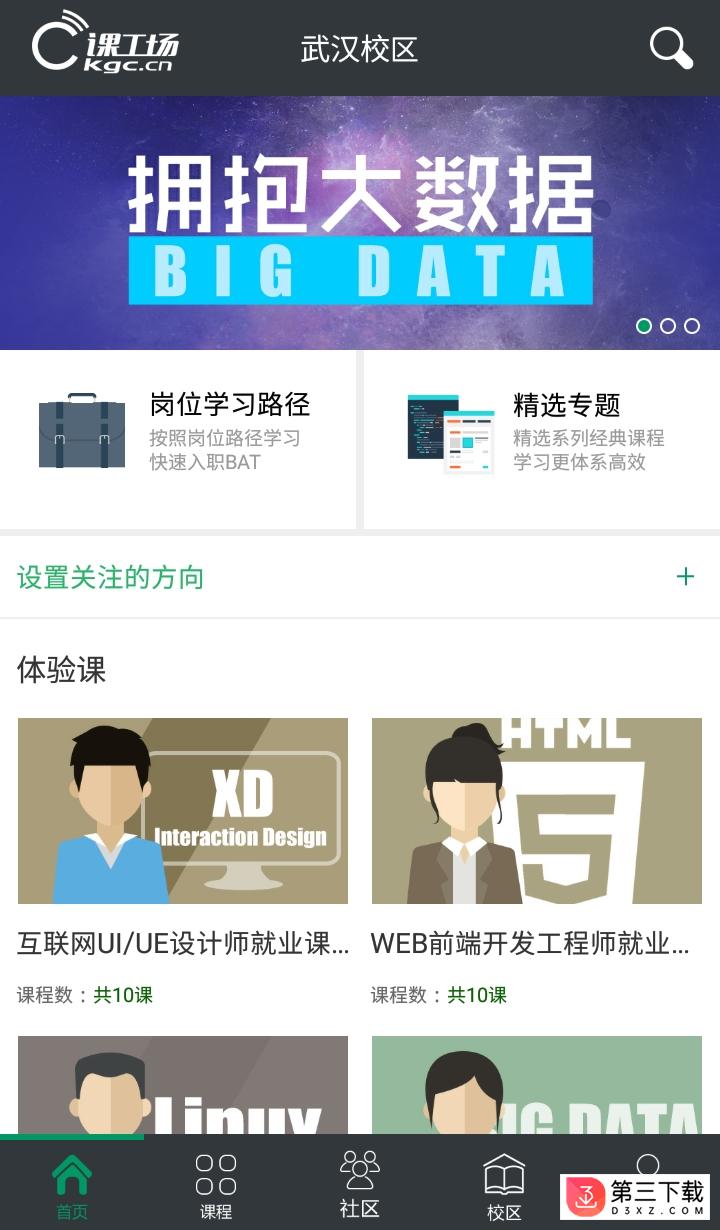Image resolution: width=720 pixels, height=1230 pixels.
Task: Open 岗位学习路径 card
Action: pos(178,432)
